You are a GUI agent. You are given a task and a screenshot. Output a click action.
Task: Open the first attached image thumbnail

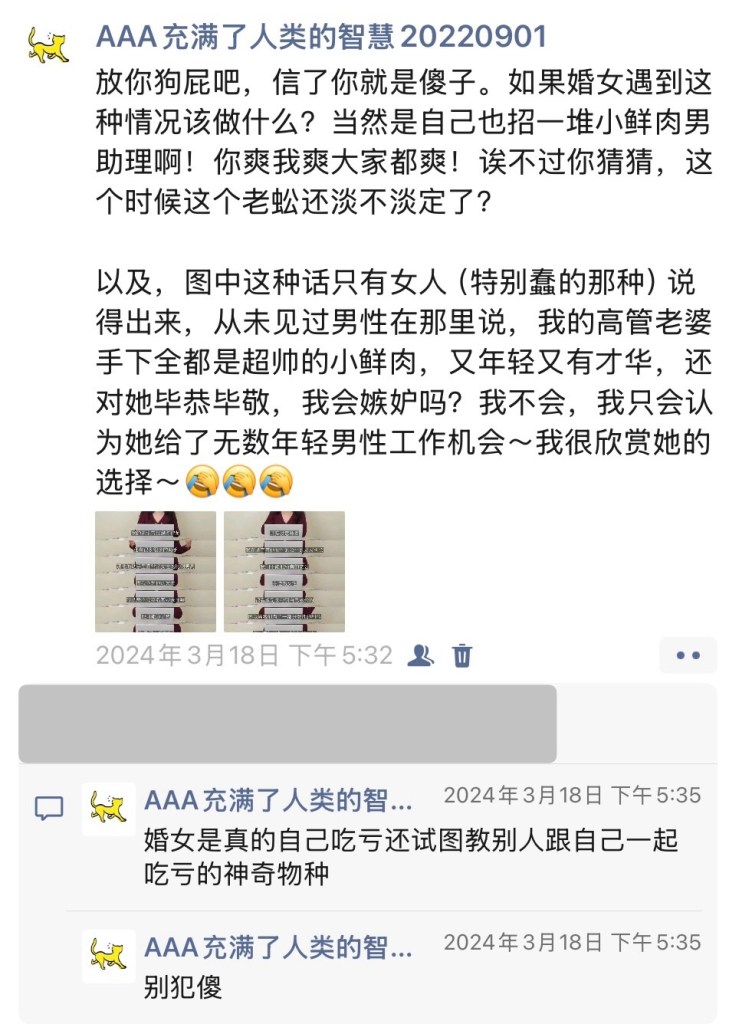tap(155, 572)
